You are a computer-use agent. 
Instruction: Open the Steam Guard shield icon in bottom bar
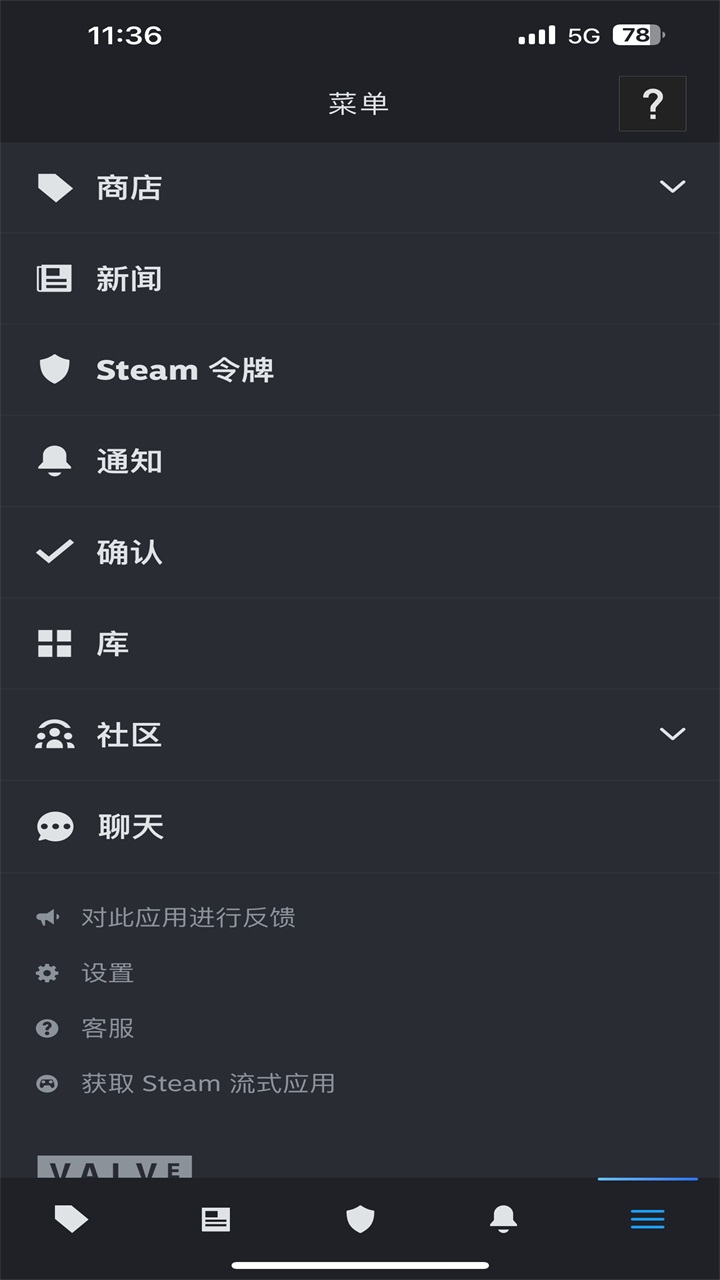(x=360, y=1218)
